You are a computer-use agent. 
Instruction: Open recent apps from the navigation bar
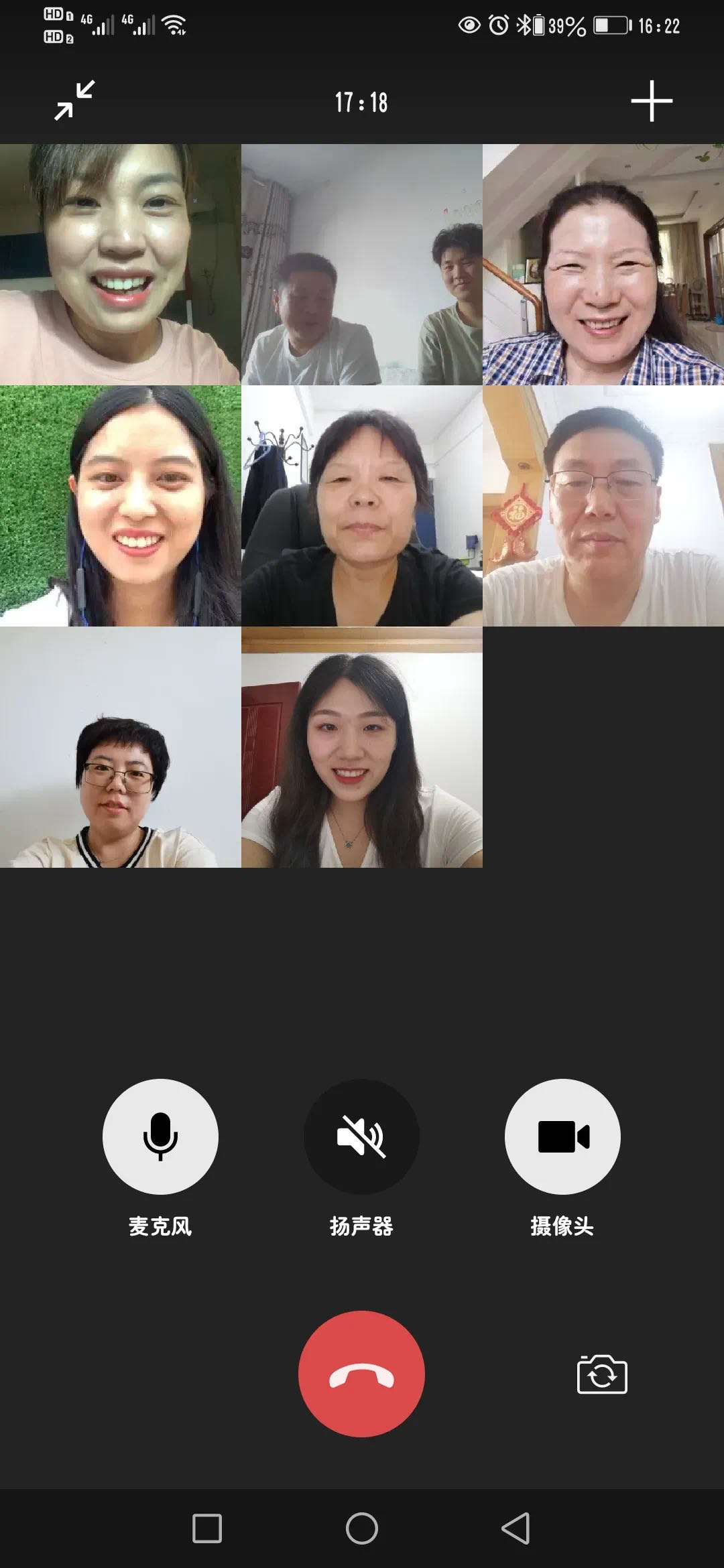tap(206, 1528)
